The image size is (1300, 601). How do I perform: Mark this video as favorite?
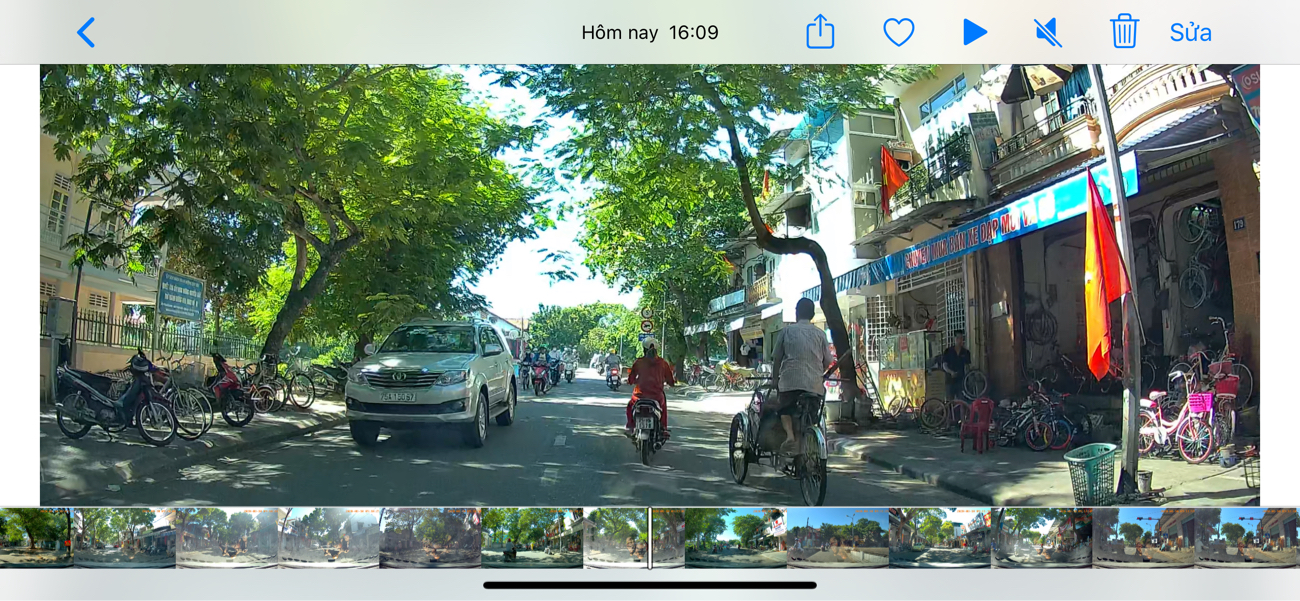tap(898, 32)
